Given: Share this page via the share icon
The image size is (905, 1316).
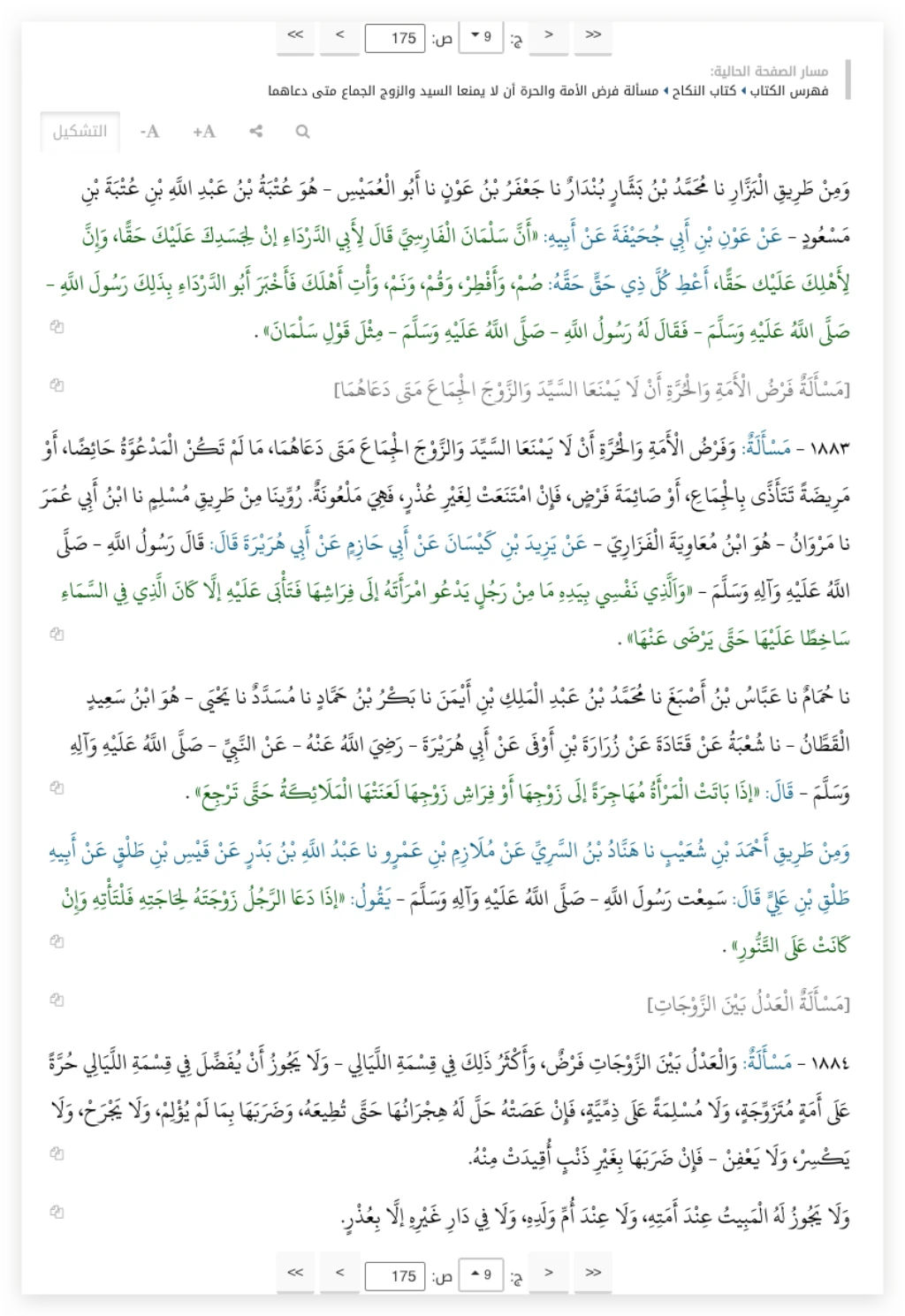Looking at the screenshot, I should (256, 132).
